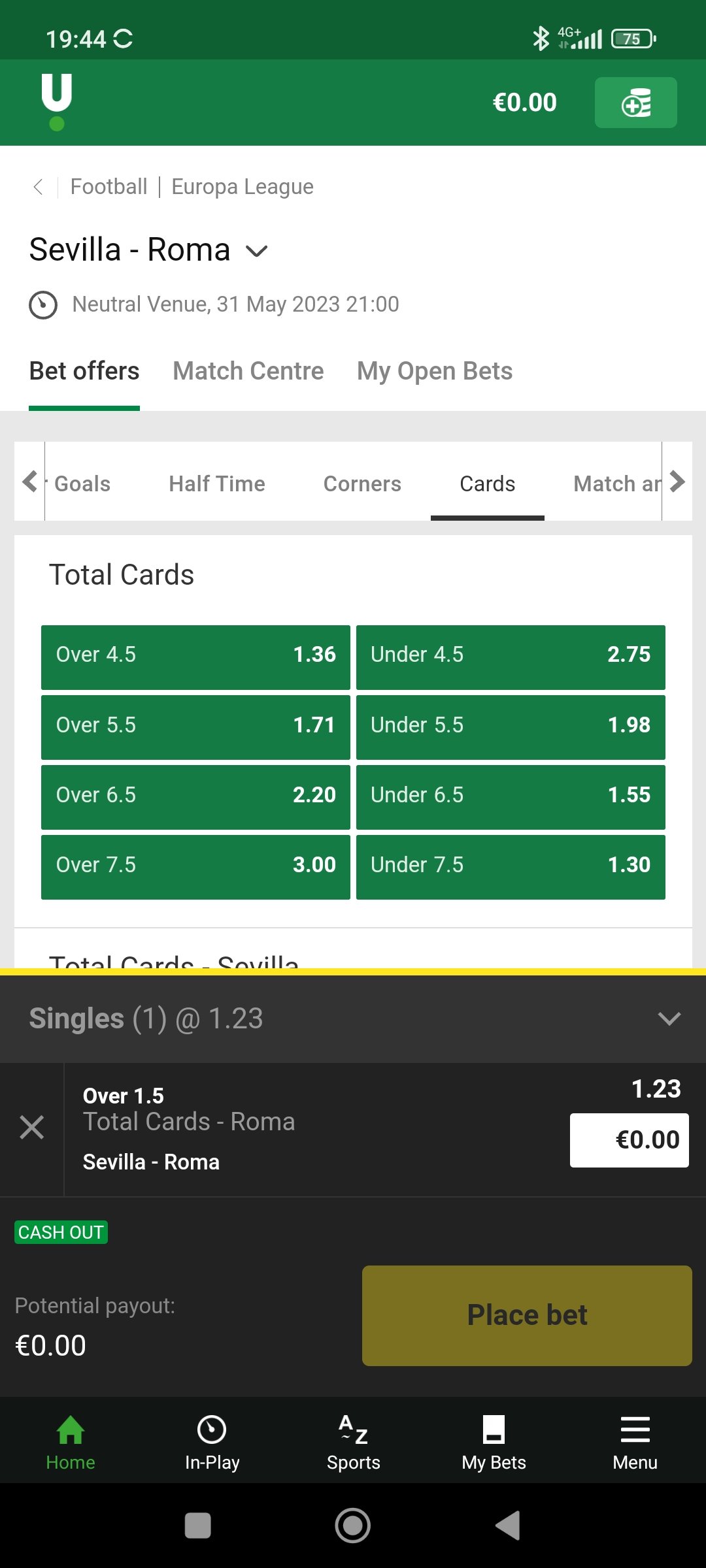The height and width of the screenshot is (1568, 706).
Task: Pick Under 7.5 cards at 1.30
Action: (510, 866)
